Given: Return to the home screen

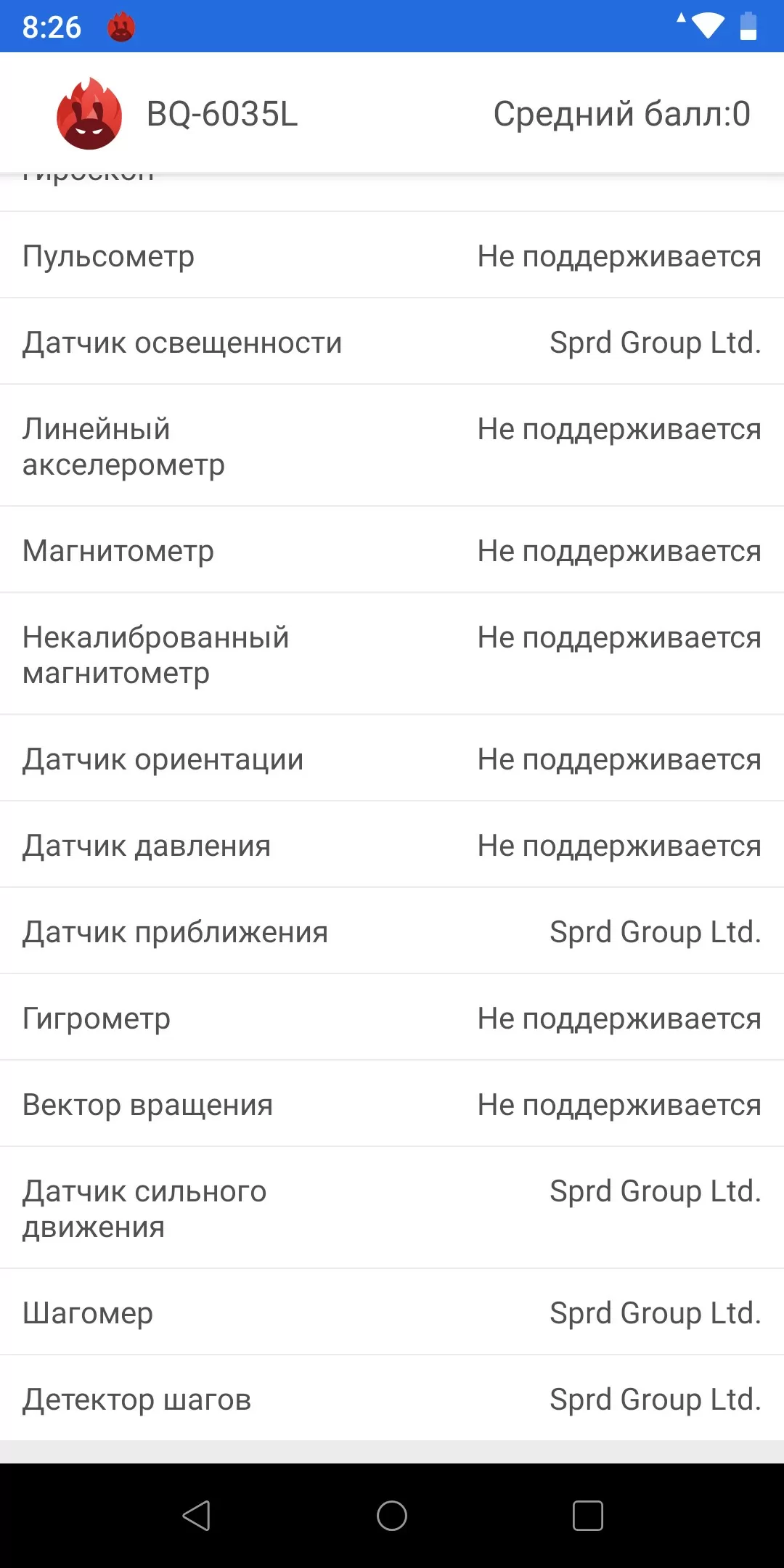Looking at the screenshot, I should pos(392,1516).
